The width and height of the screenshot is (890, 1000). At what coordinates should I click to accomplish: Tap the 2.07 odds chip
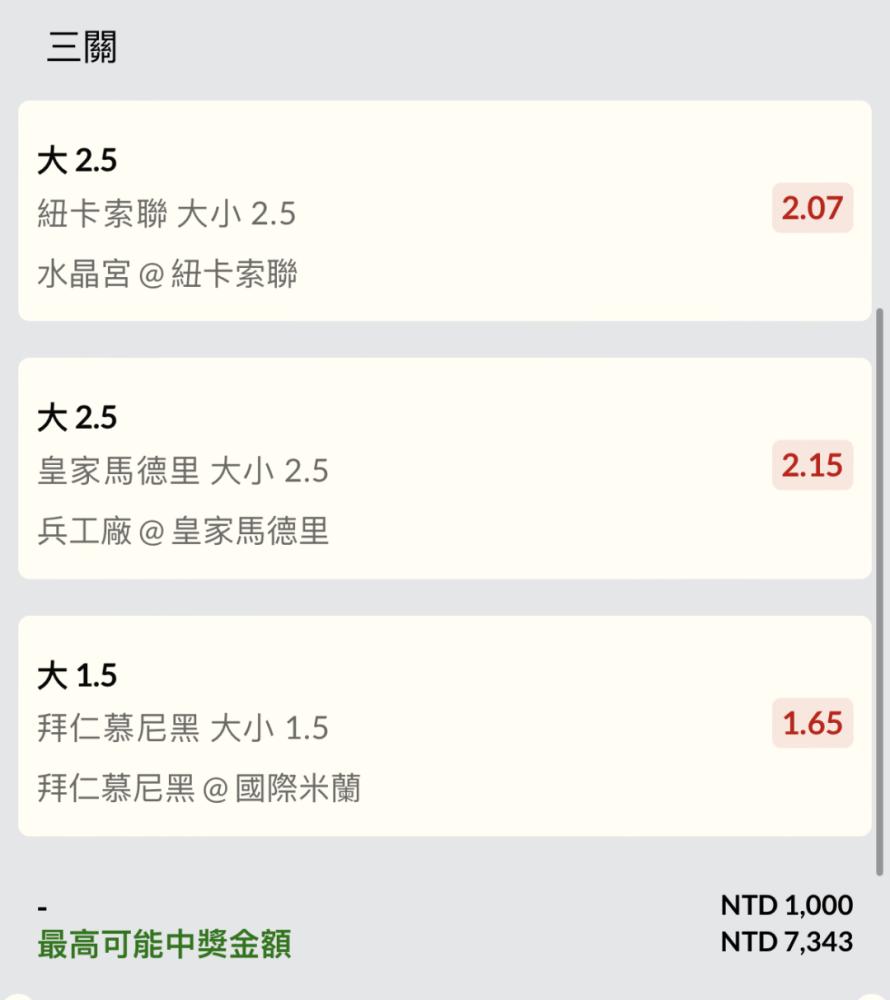812,208
